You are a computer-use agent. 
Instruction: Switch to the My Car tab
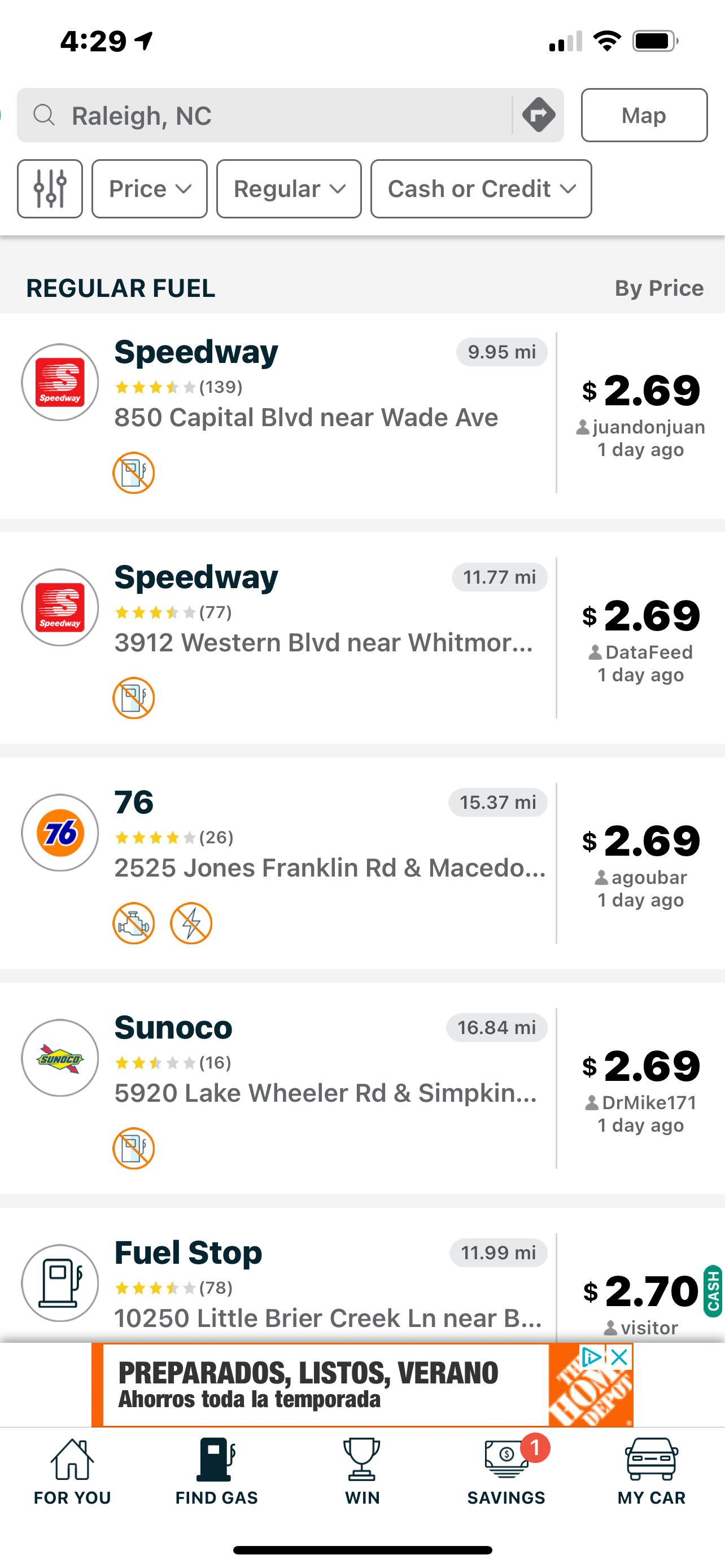pyautogui.click(x=652, y=1472)
